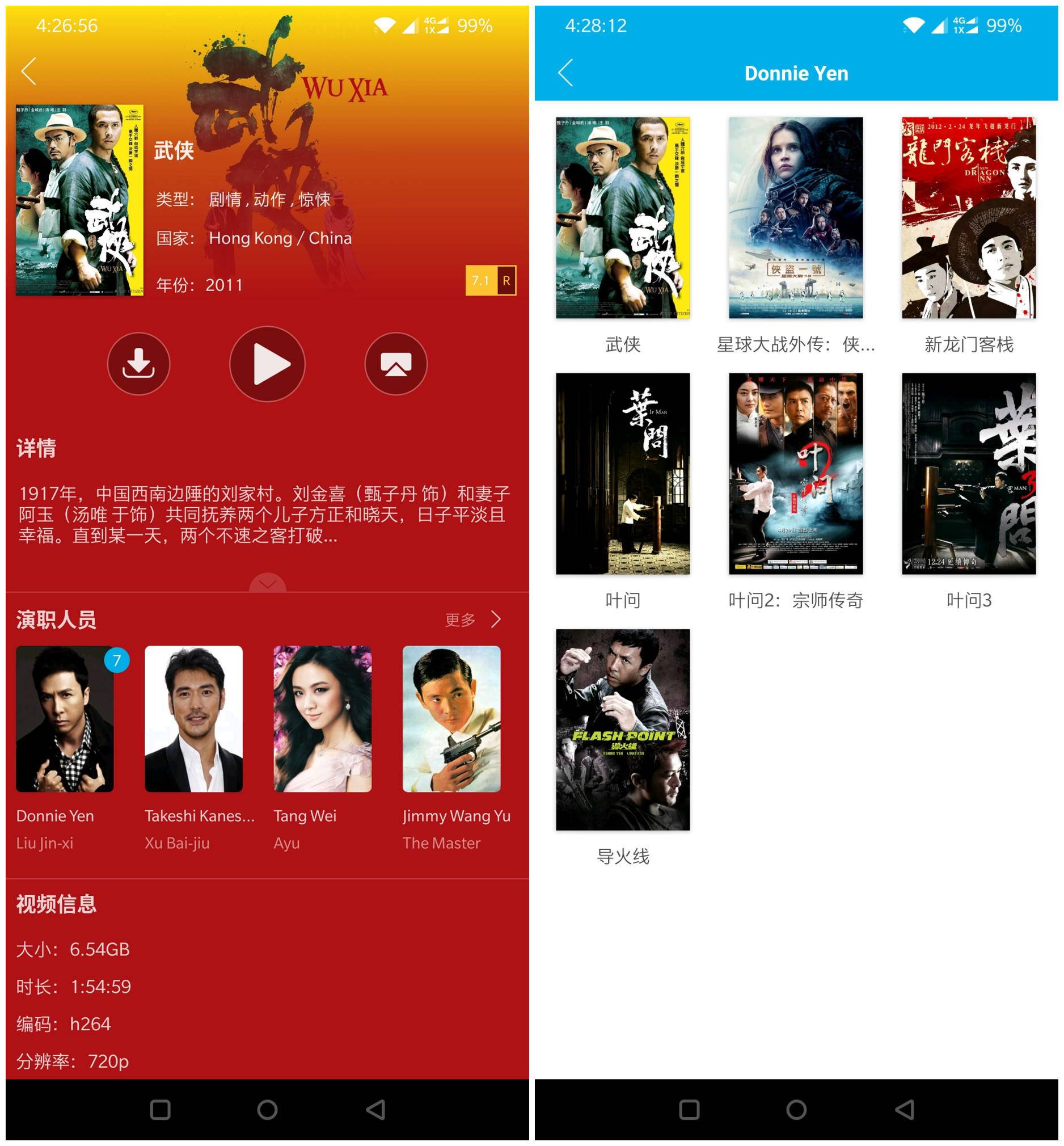The width and height of the screenshot is (1064, 1146).
Task: View Takeshi Kaneshiro's cast card
Action: tap(193, 719)
